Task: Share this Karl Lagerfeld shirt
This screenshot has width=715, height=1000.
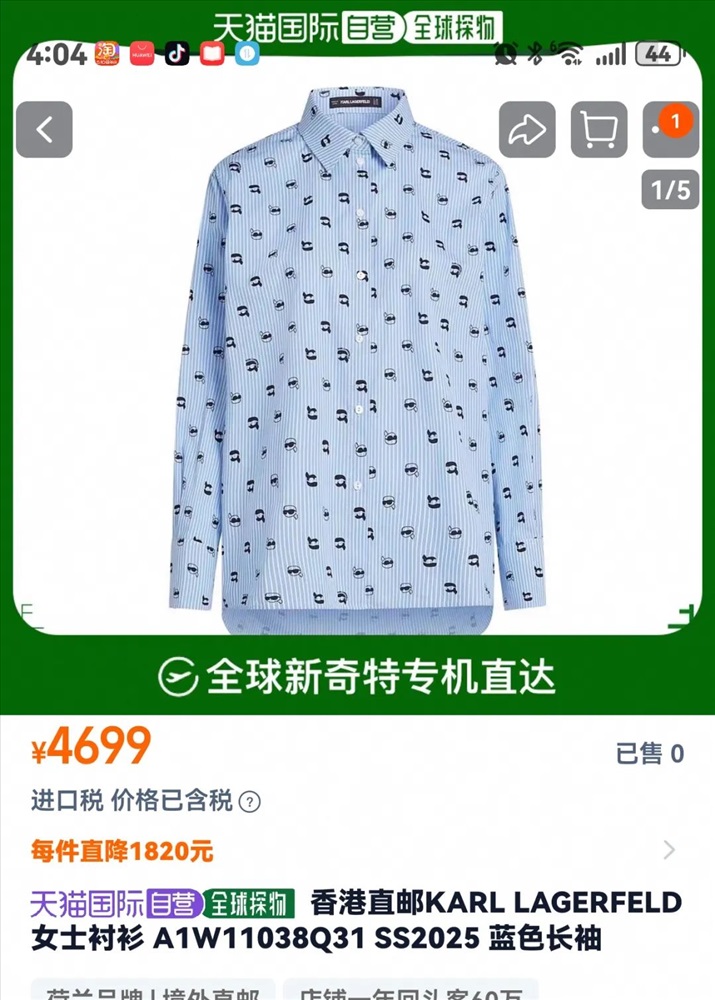Action: pyautogui.click(x=527, y=130)
